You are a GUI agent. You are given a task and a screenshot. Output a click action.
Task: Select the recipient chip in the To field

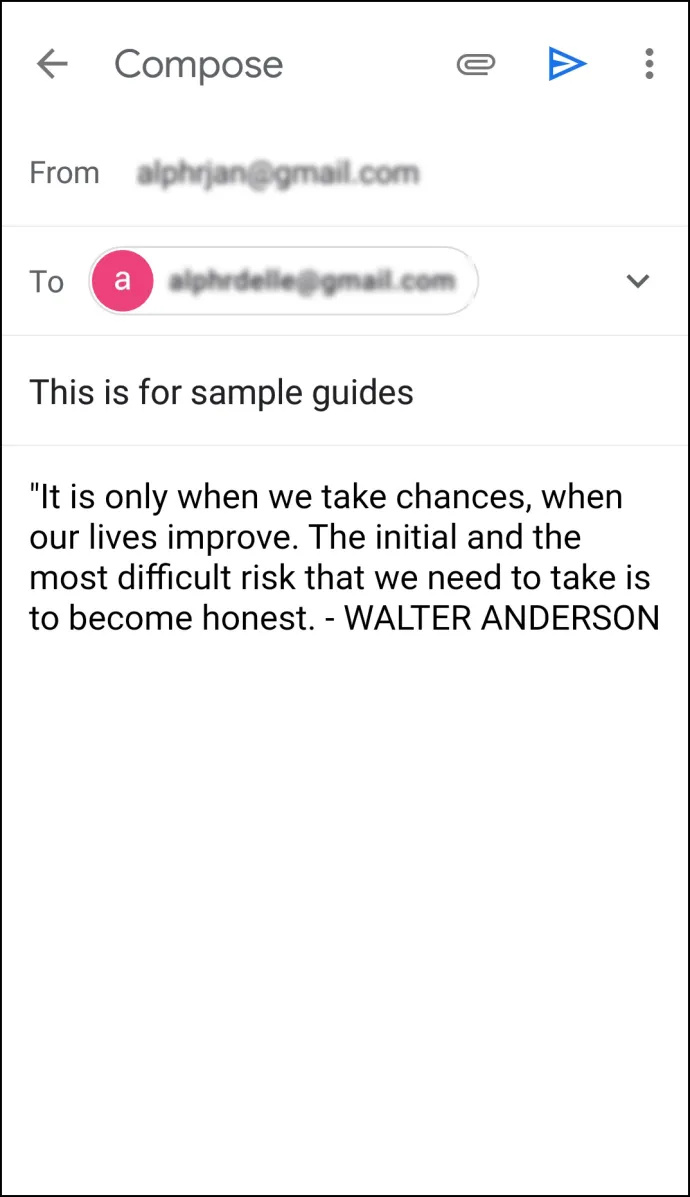click(283, 281)
